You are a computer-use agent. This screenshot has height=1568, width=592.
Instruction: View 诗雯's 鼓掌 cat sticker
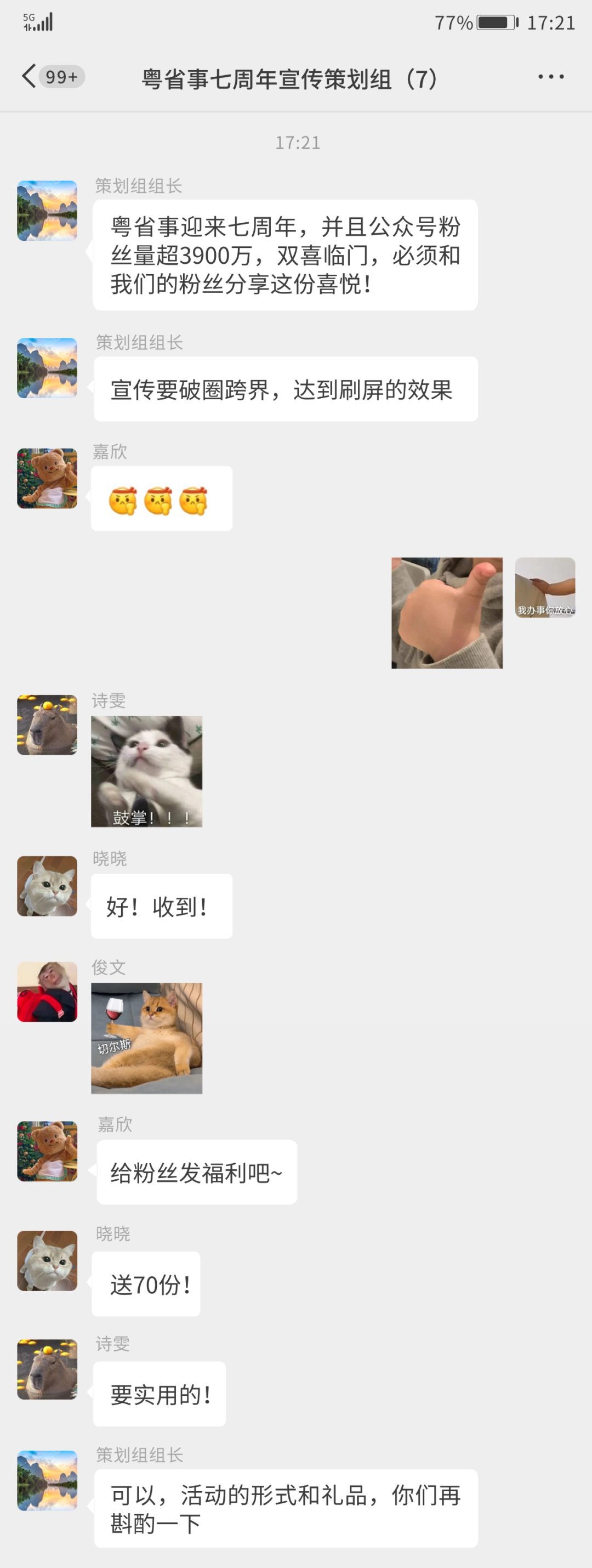147,771
